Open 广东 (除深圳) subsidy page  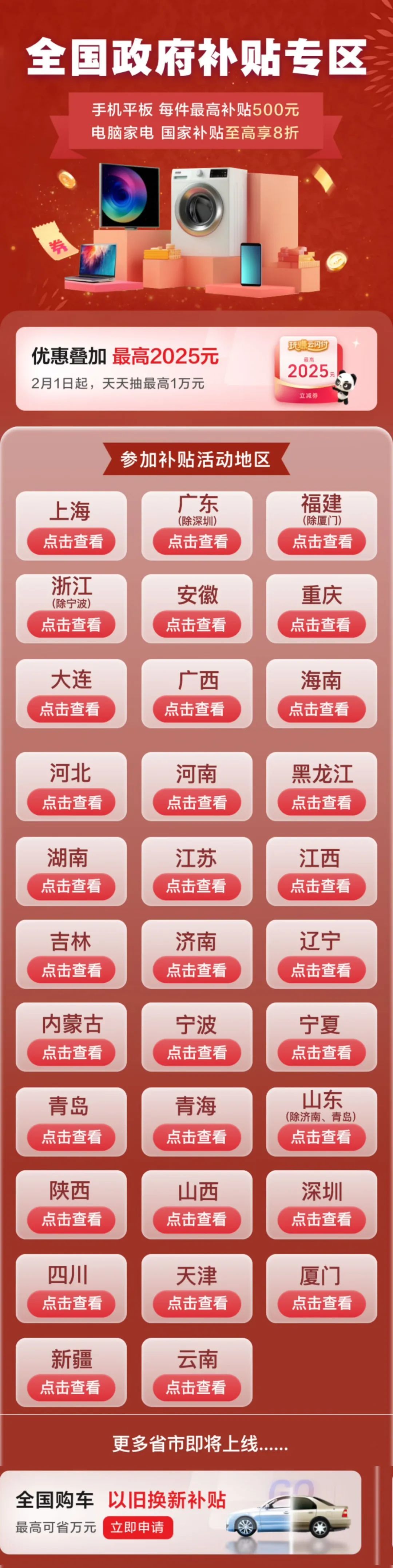pyautogui.click(x=196, y=541)
